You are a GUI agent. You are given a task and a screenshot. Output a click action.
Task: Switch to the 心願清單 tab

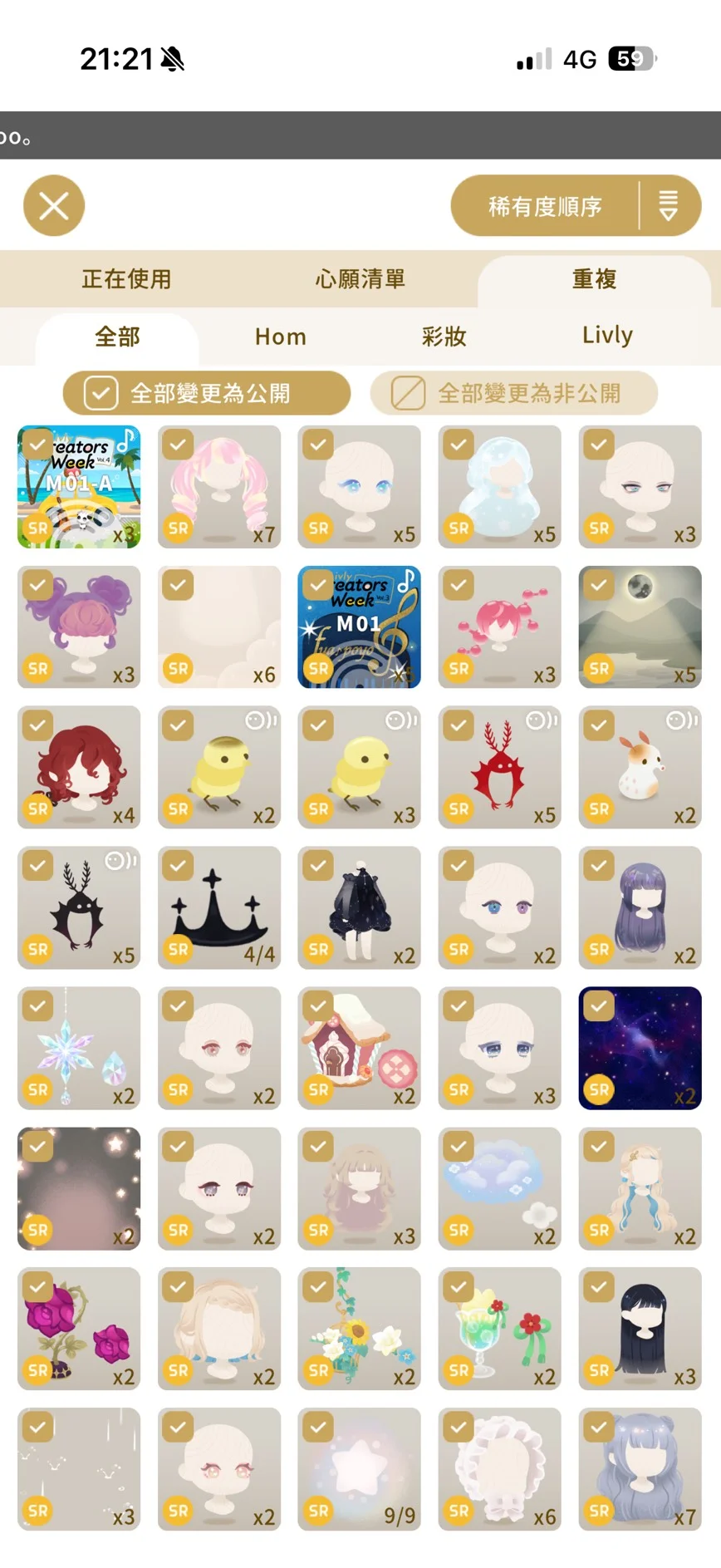[360, 279]
